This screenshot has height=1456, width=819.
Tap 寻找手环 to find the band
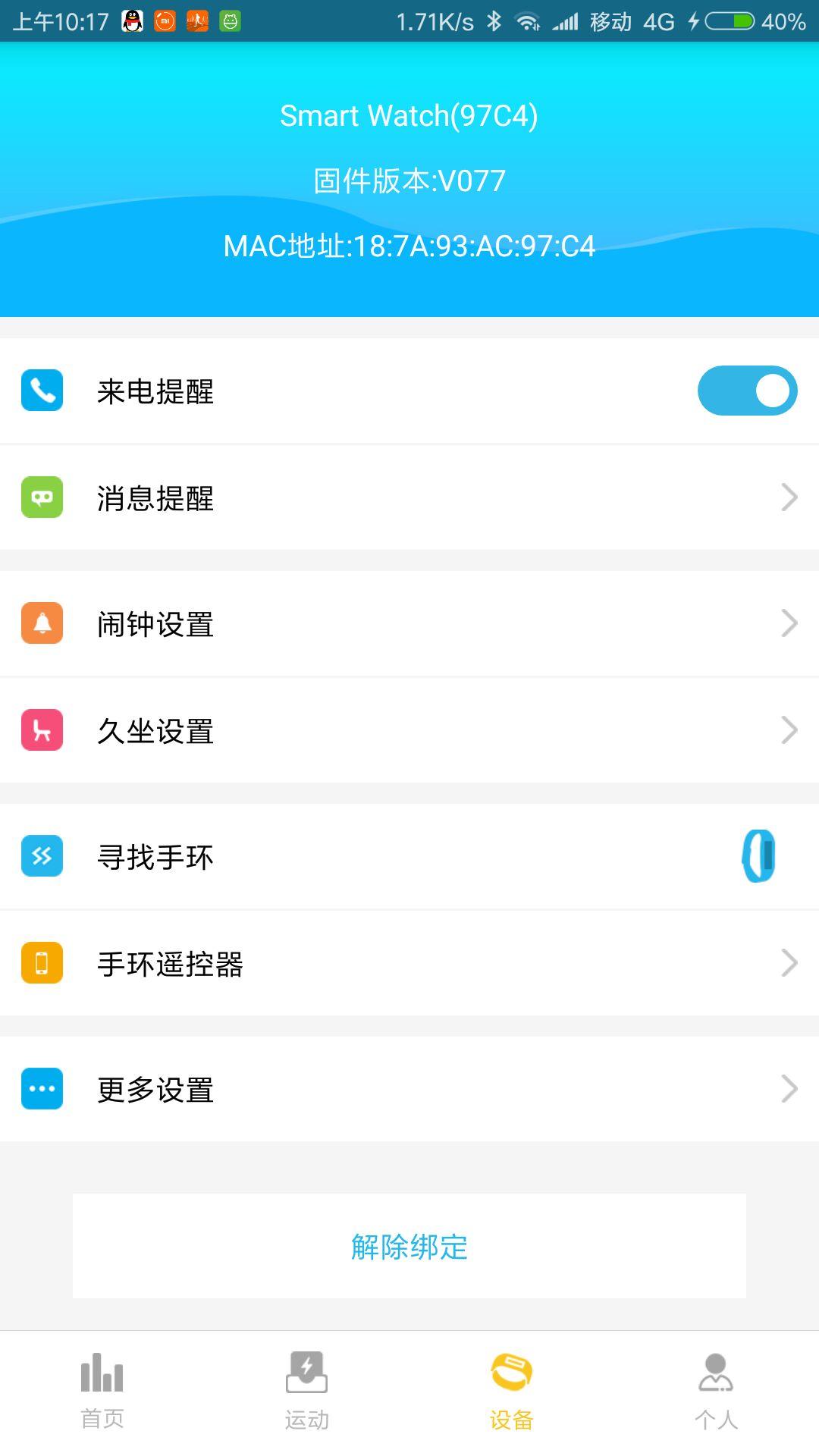click(409, 857)
